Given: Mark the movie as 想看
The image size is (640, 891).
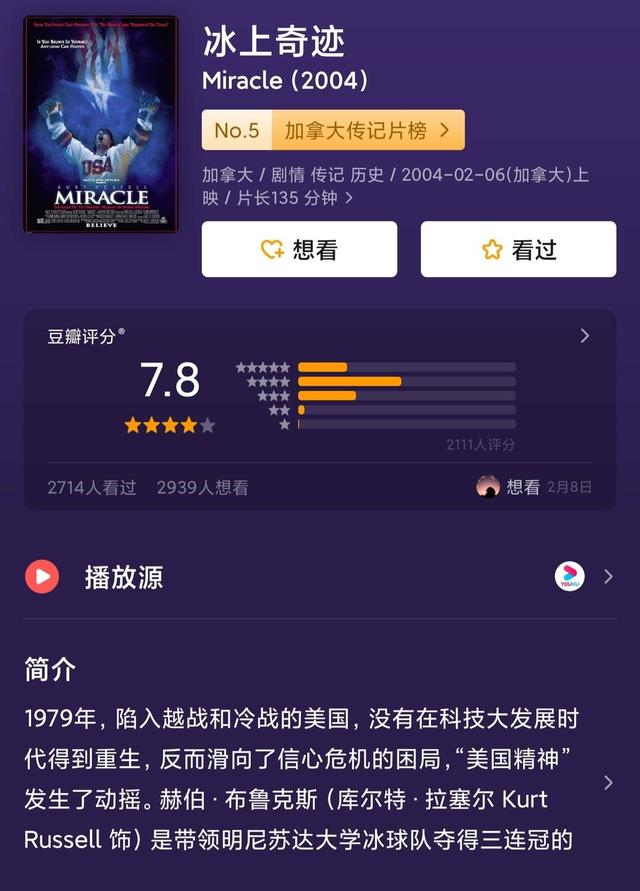Looking at the screenshot, I should point(299,249).
